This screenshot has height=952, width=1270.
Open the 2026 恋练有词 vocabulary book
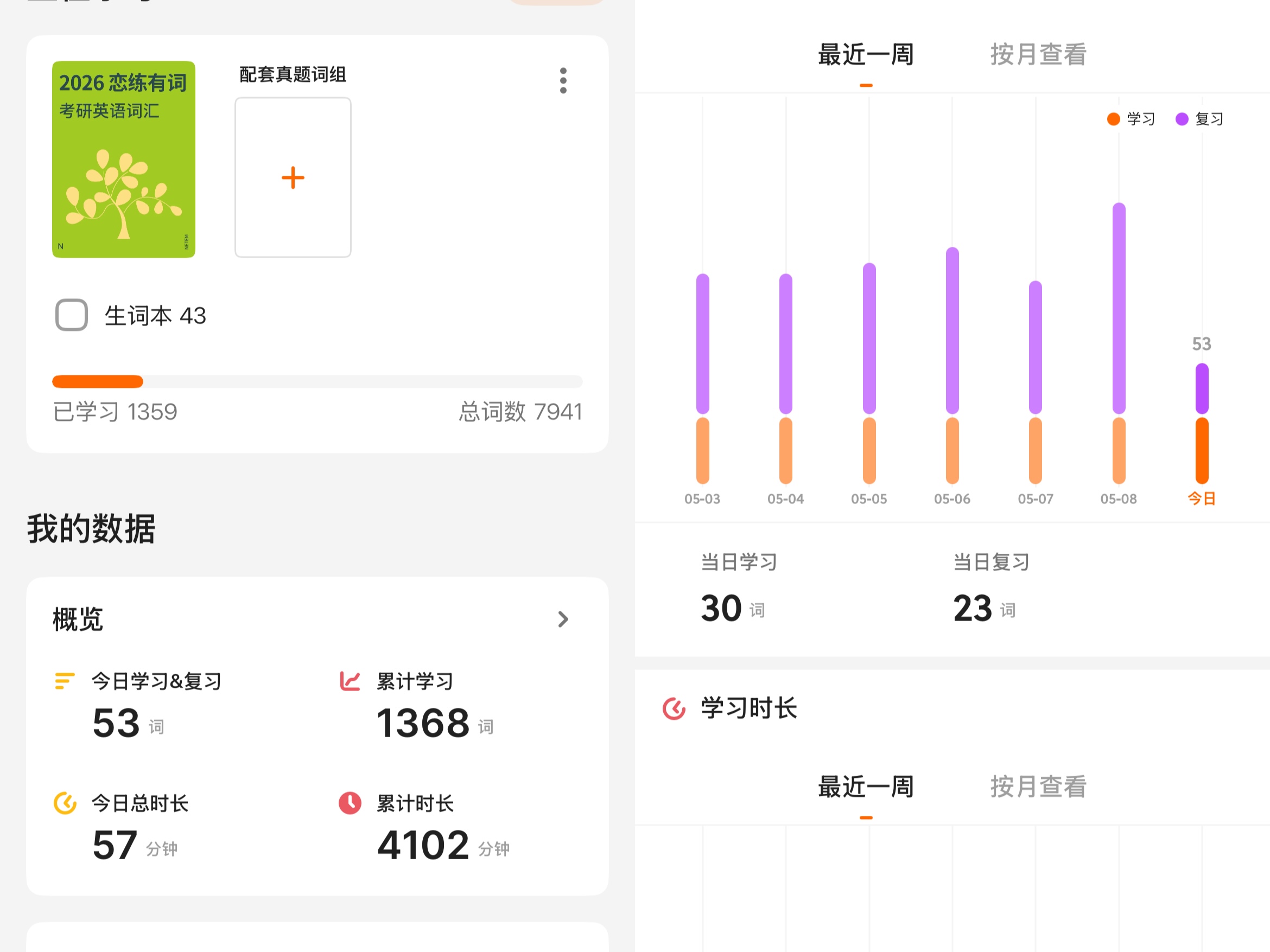point(123,159)
